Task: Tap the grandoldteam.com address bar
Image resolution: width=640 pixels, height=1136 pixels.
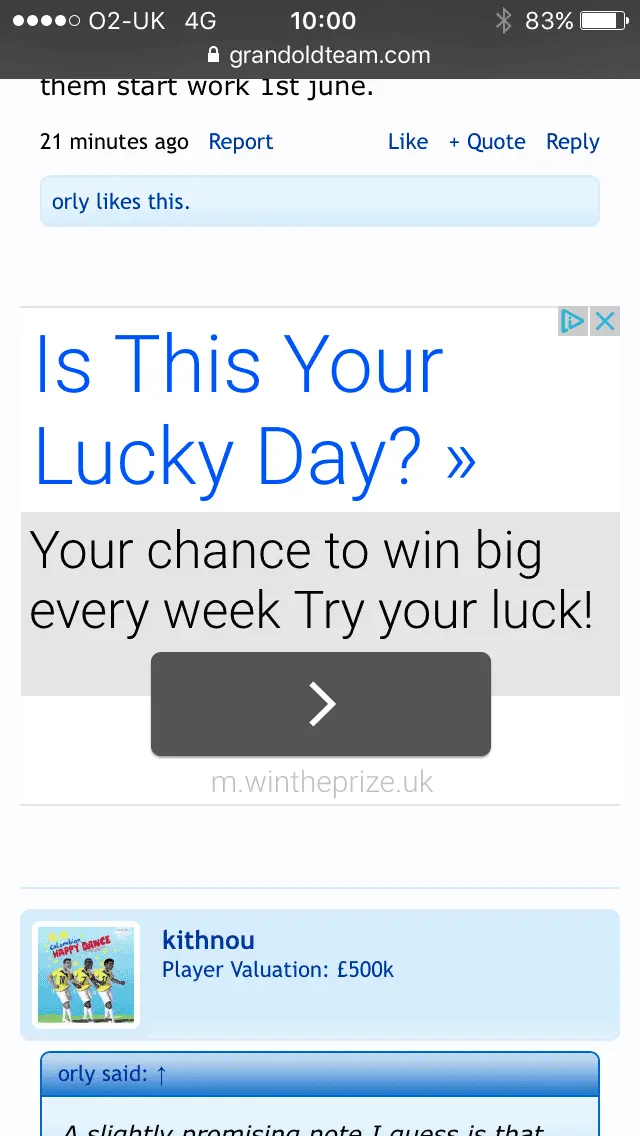Action: 320,54
